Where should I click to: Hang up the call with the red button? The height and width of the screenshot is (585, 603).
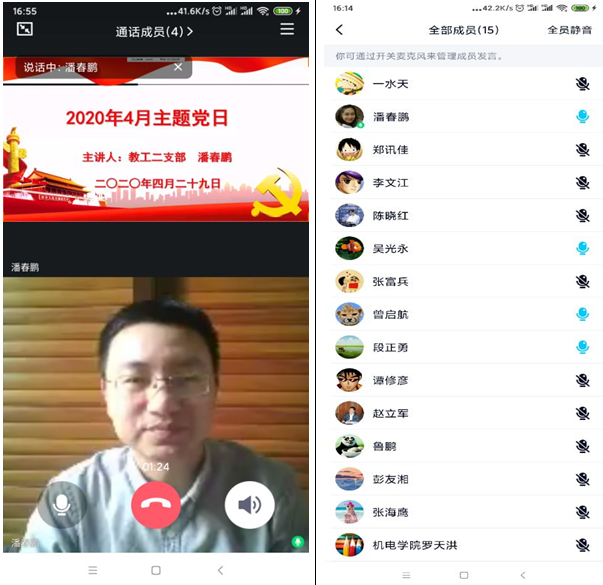[156, 504]
